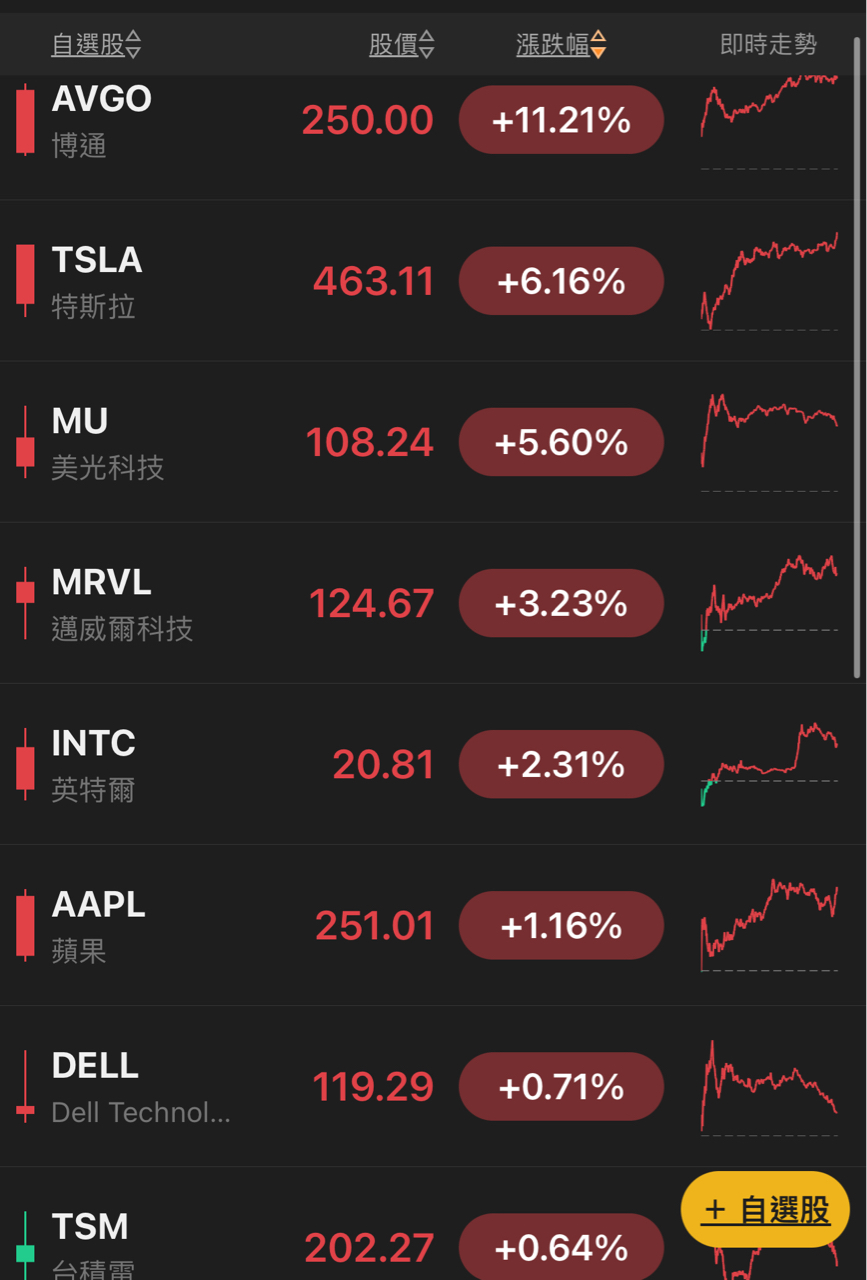Viewport: 867px width, 1280px height.
Task: Tap the 自選股 add-stock button
Action: pyautogui.click(x=764, y=1209)
